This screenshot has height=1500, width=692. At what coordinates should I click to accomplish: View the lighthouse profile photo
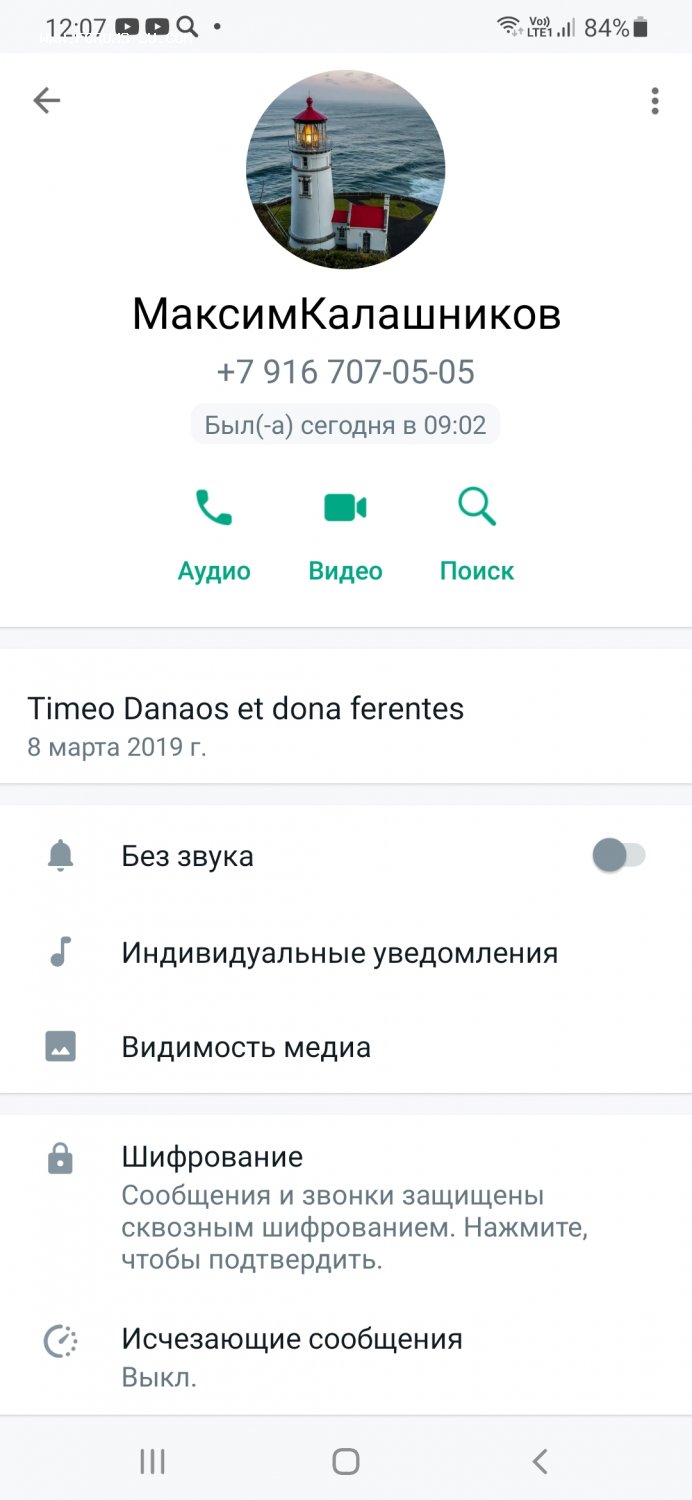345,169
